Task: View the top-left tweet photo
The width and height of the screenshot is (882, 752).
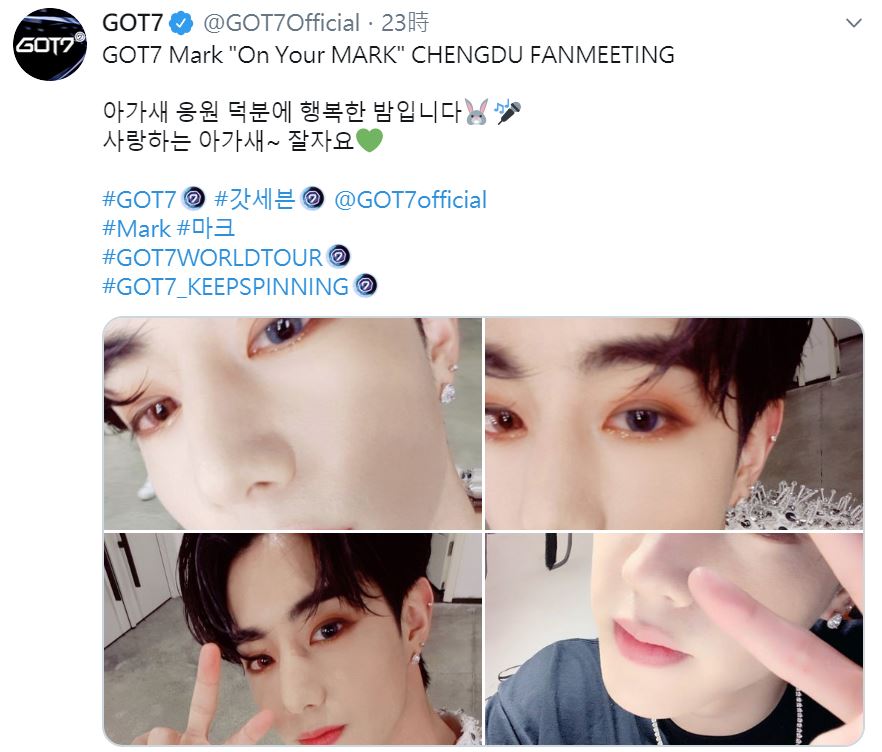Action: 293,423
